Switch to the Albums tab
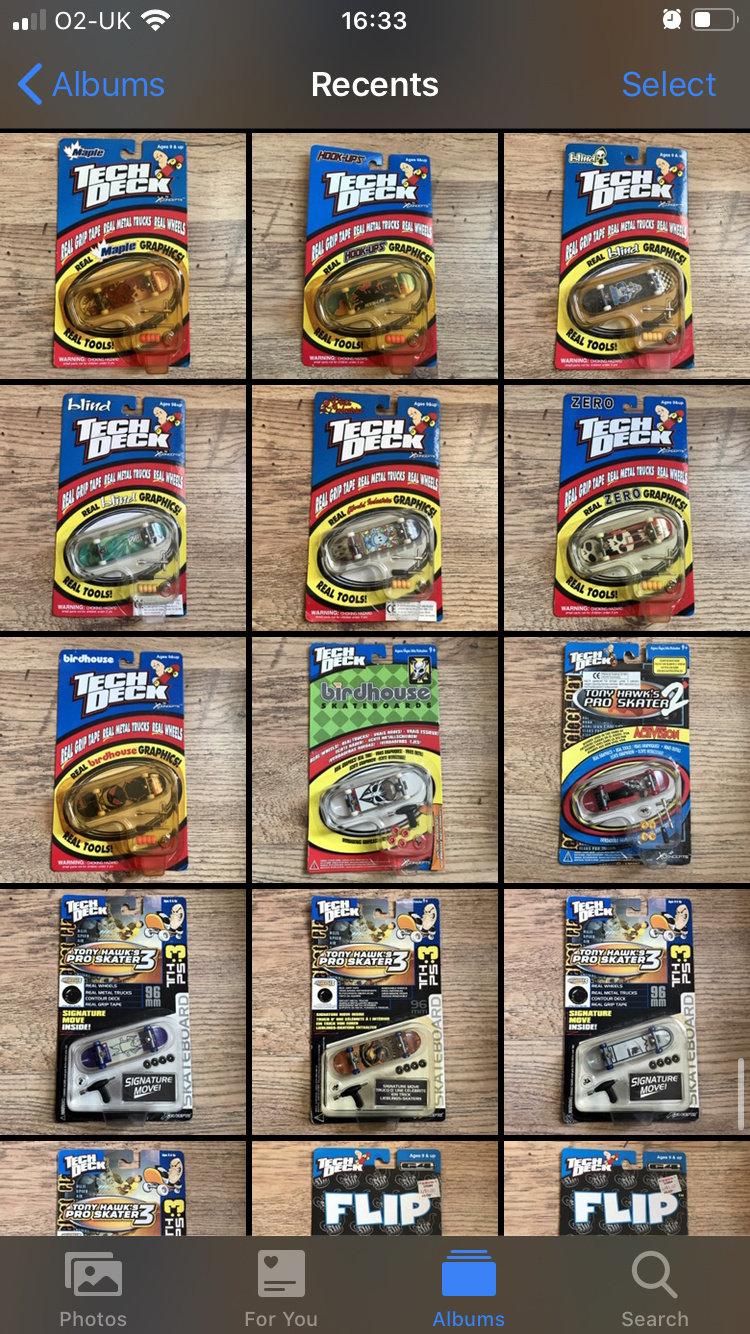Image resolution: width=750 pixels, height=1334 pixels. [468, 1288]
